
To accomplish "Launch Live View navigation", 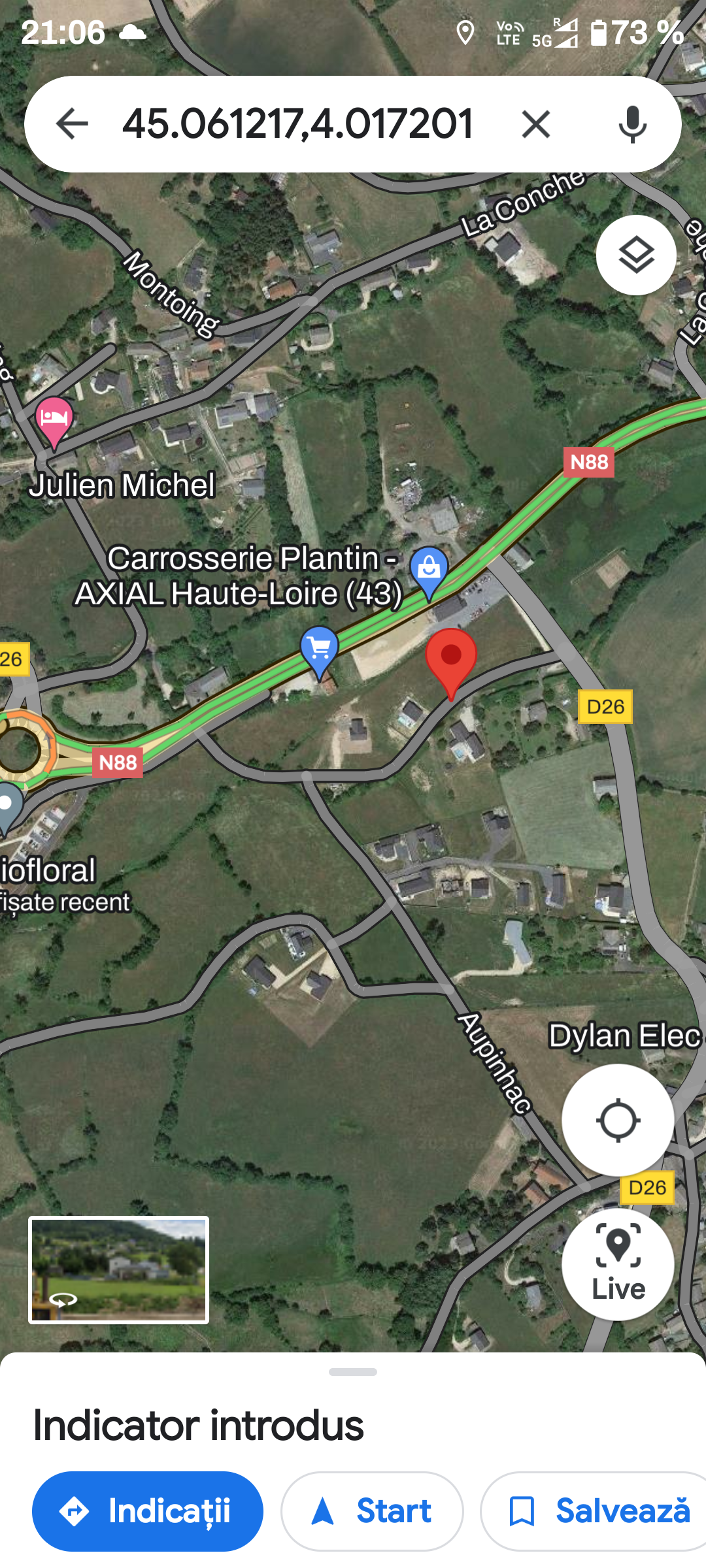I will point(618,1264).
